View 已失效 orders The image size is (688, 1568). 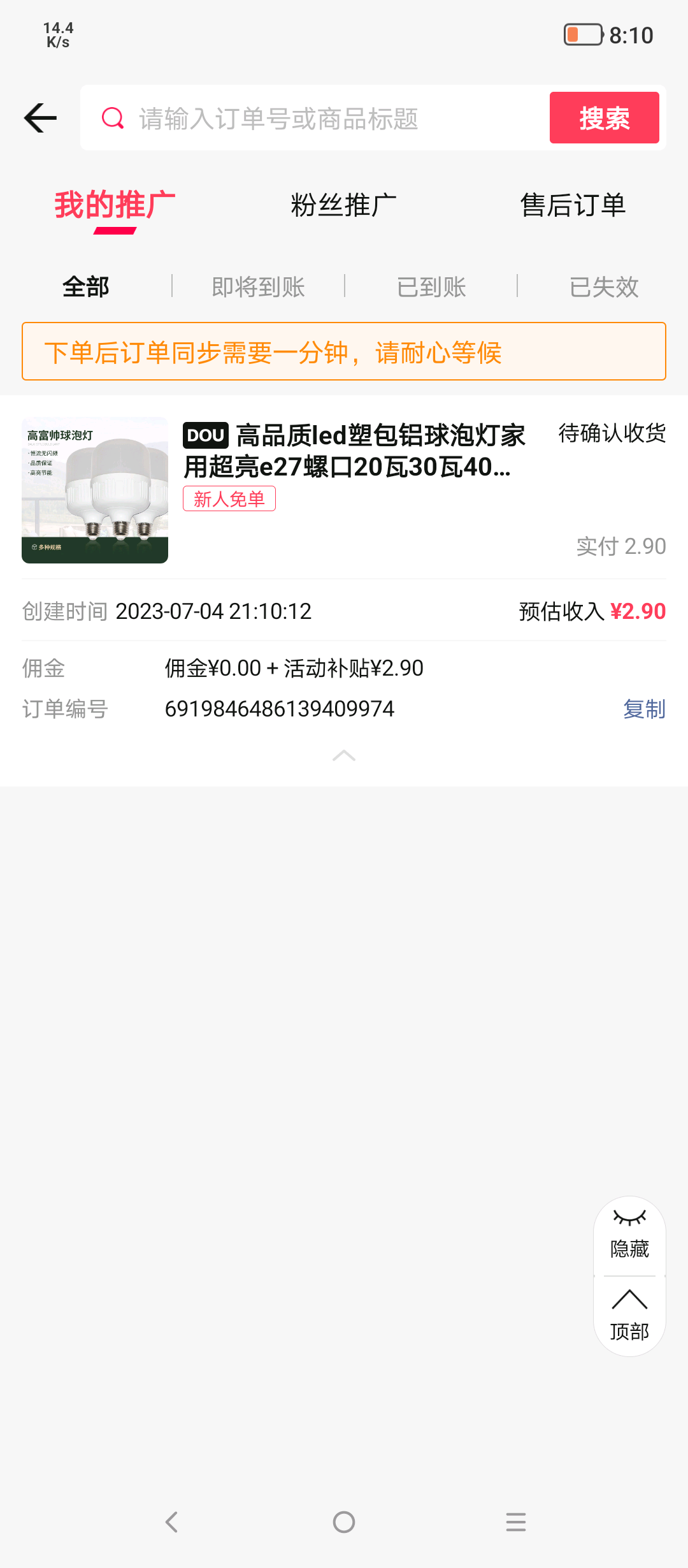[603, 287]
